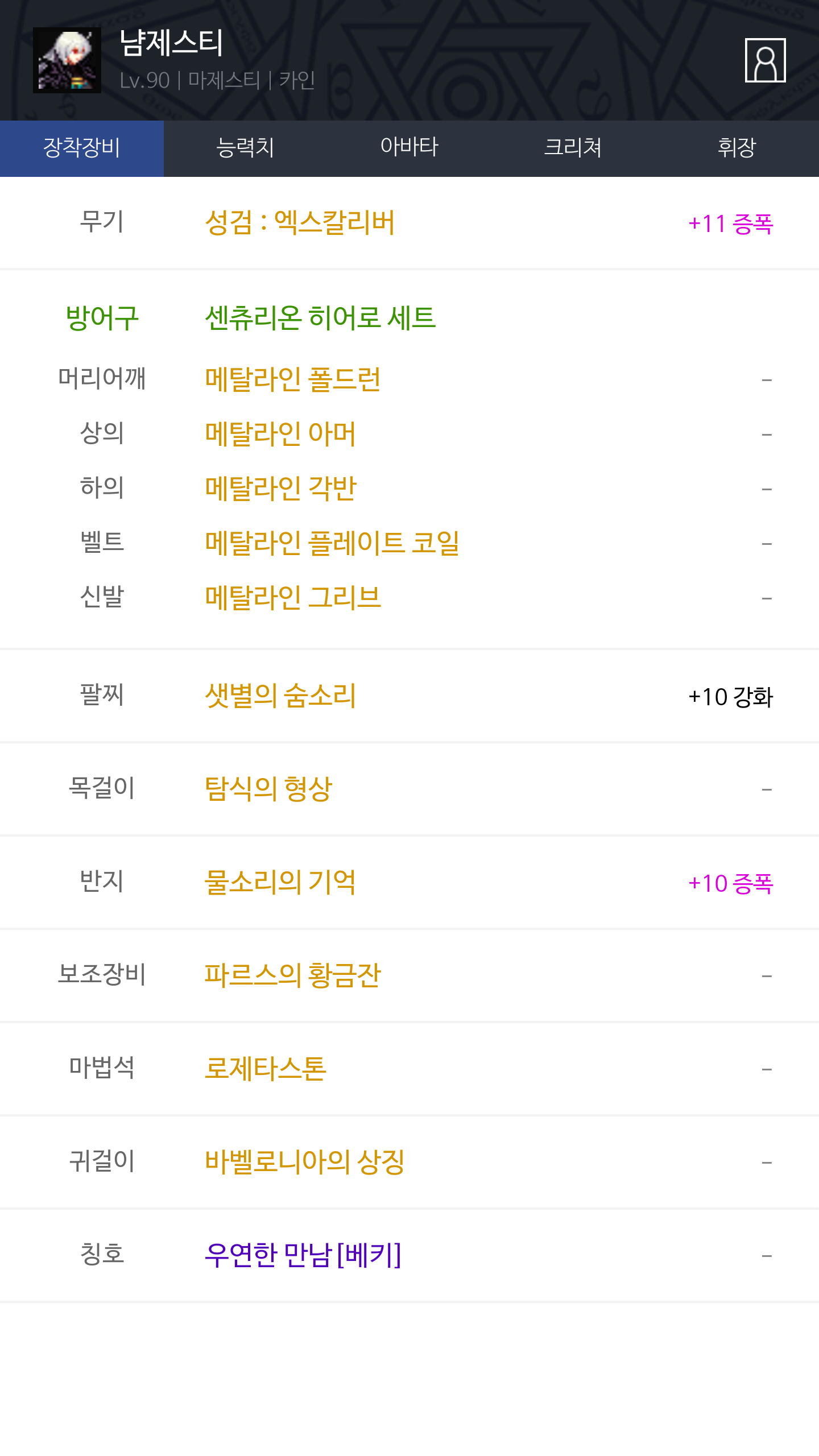Switch to the 능력치 tab
The height and width of the screenshot is (1456, 819).
(x=246, y=148)
